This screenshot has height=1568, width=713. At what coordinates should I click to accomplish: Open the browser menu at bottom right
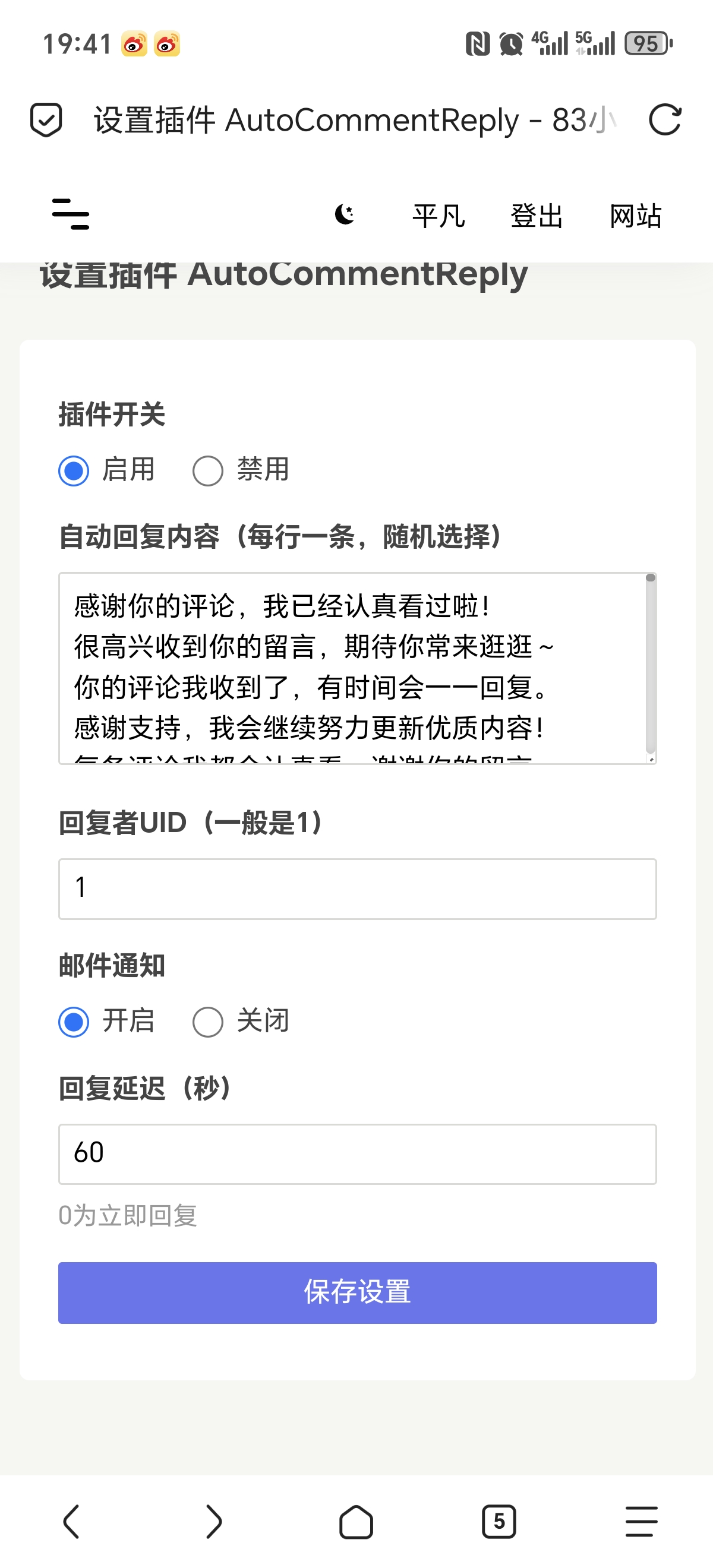pos(641,1522)
